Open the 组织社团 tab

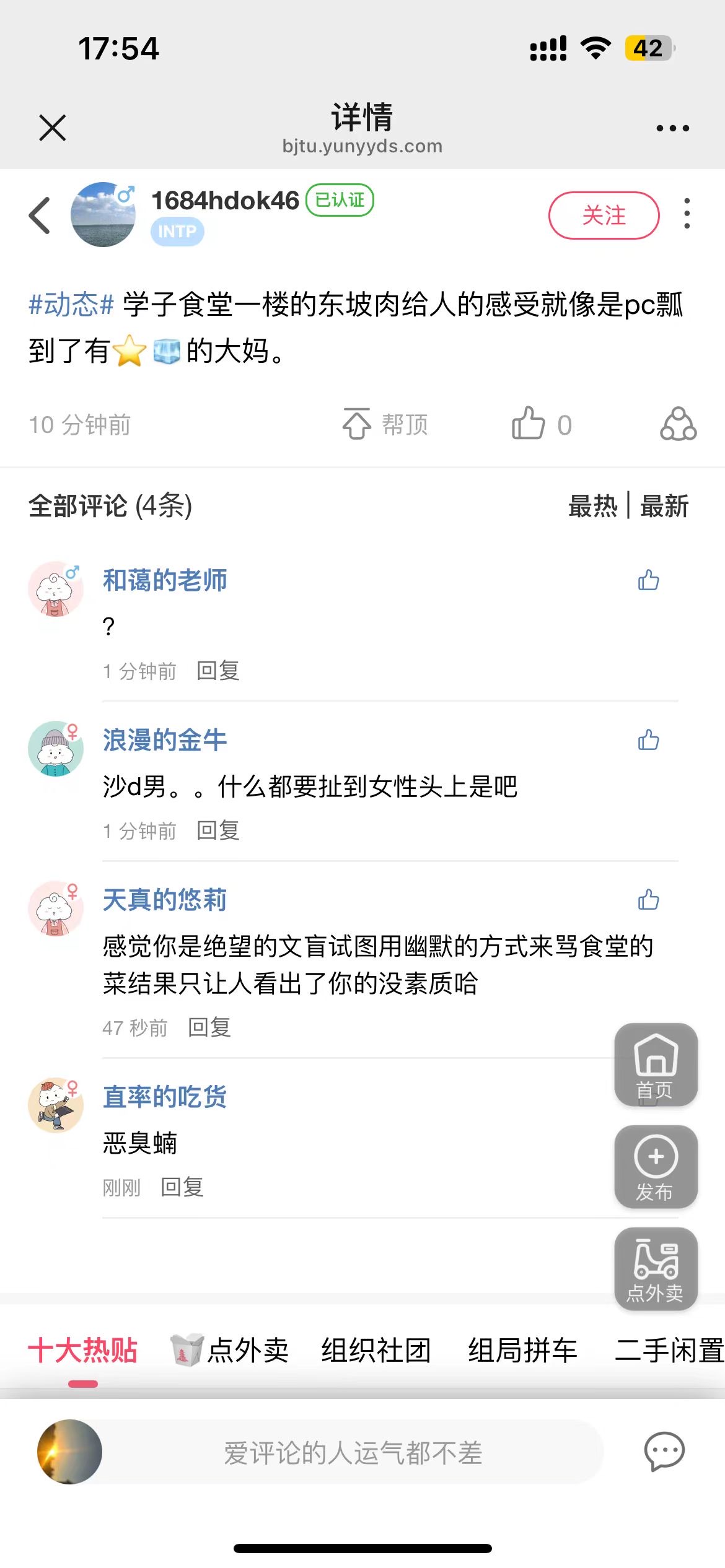pos(376,1350)
